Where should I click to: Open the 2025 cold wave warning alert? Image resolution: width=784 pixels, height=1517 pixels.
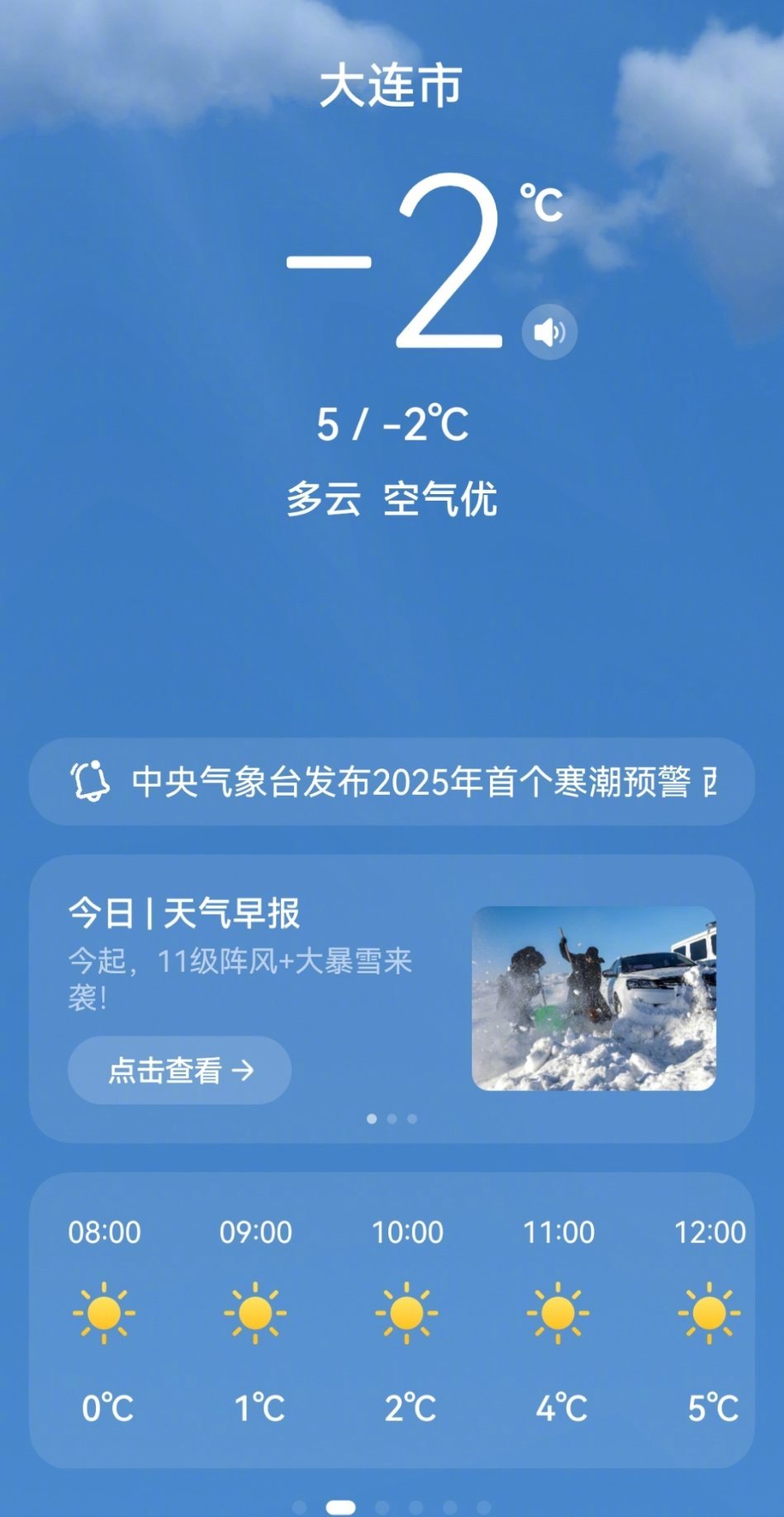(x=392, y=782)
